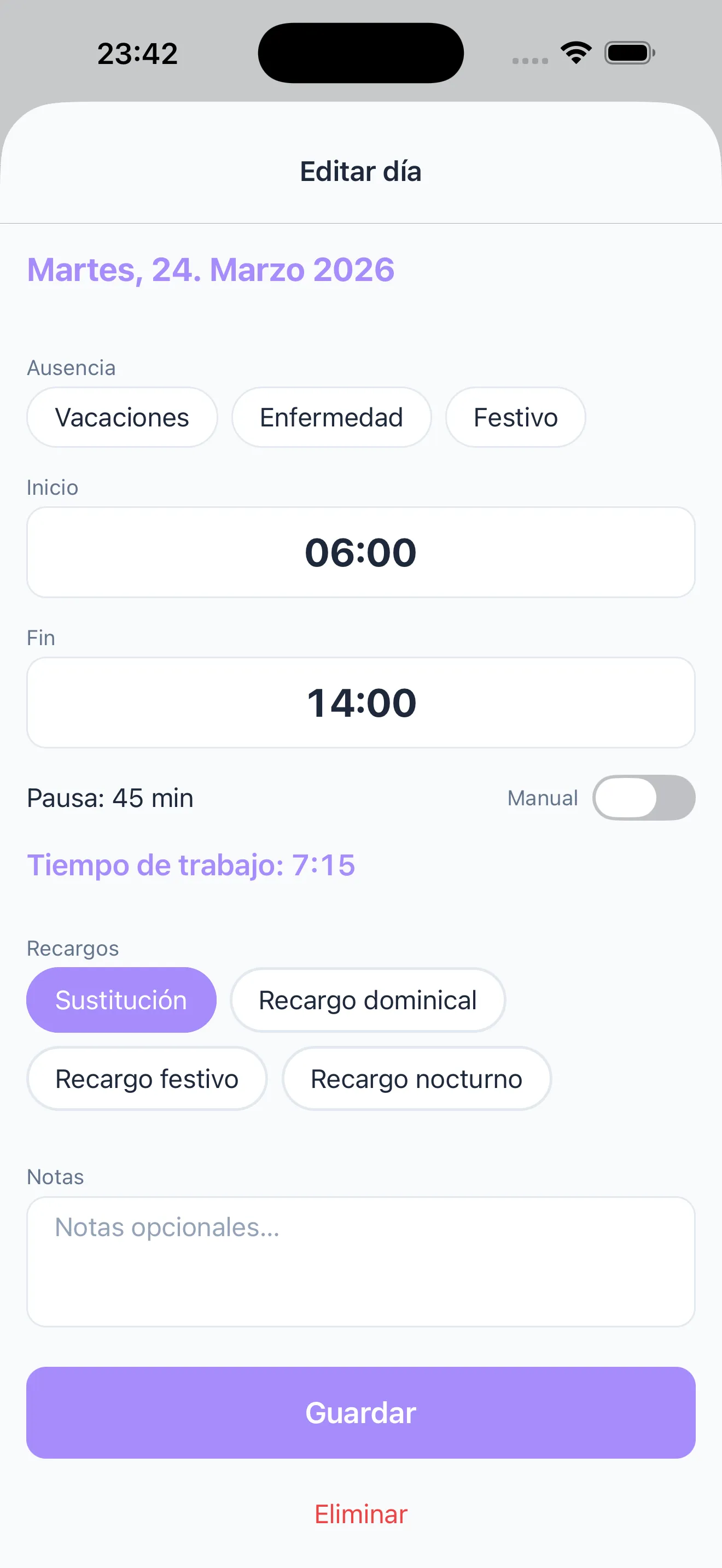Open the Fin time picker showing 14:00
This screenshot has height=1568, width=722.
point(360,702)
